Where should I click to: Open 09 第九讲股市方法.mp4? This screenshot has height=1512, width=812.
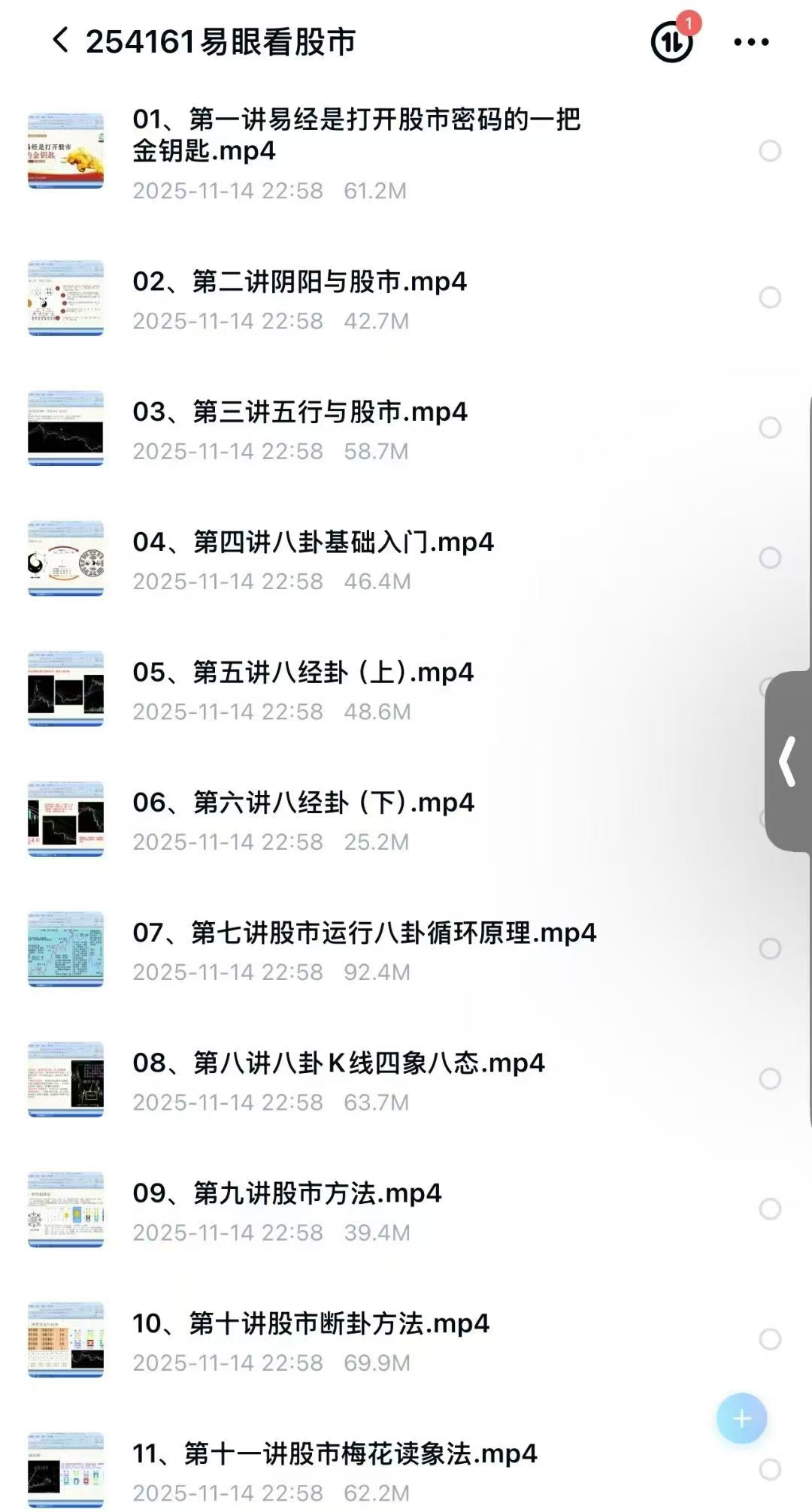286,1193
